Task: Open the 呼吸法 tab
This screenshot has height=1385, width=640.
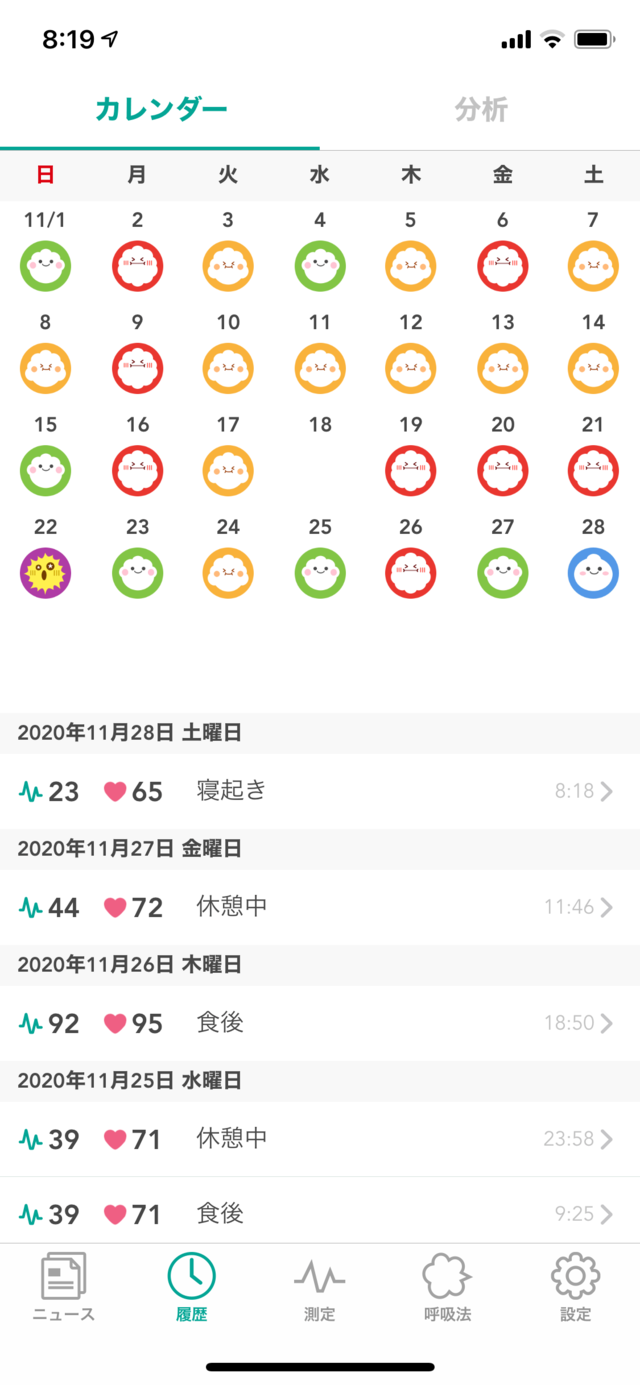Action: click(x=447, y=1288)
